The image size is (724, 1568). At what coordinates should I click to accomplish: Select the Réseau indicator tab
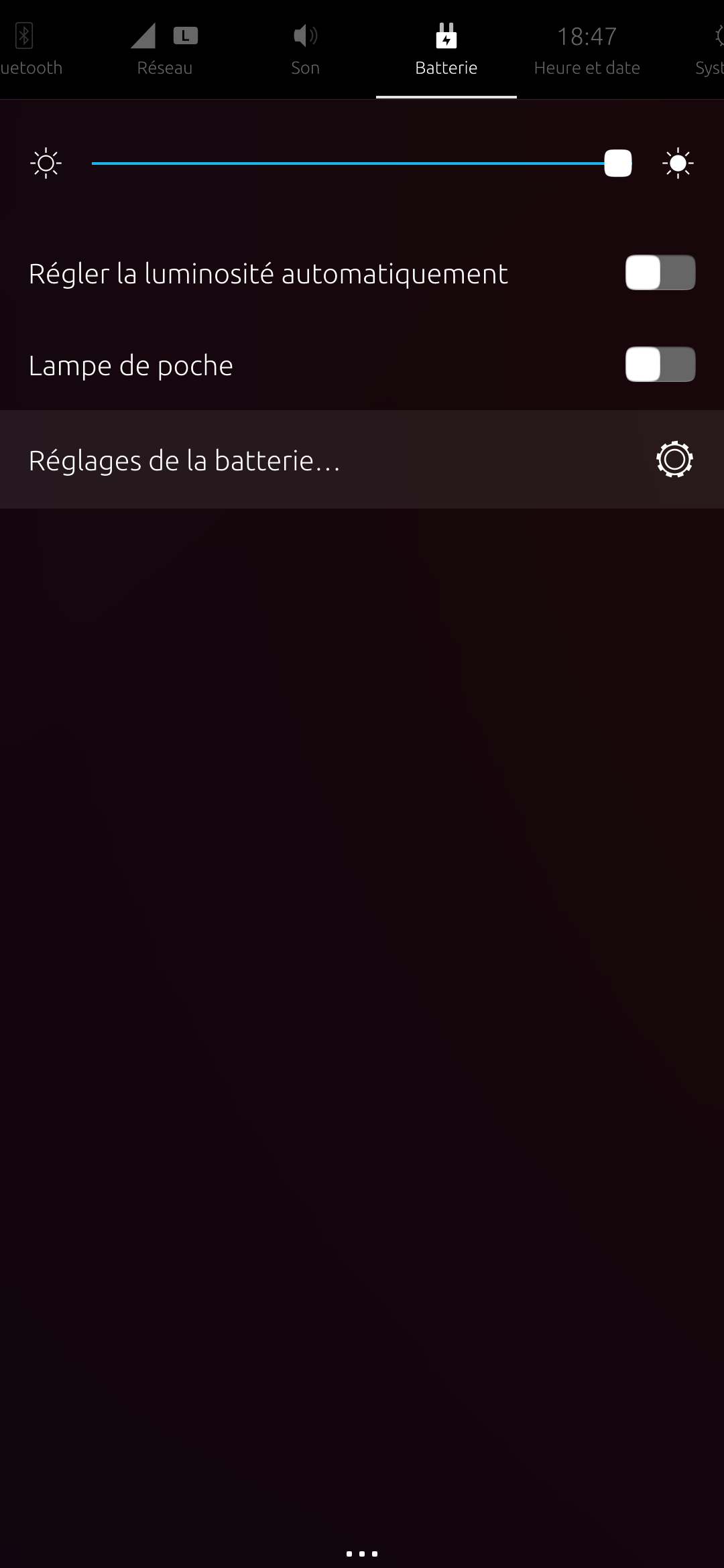165,50
